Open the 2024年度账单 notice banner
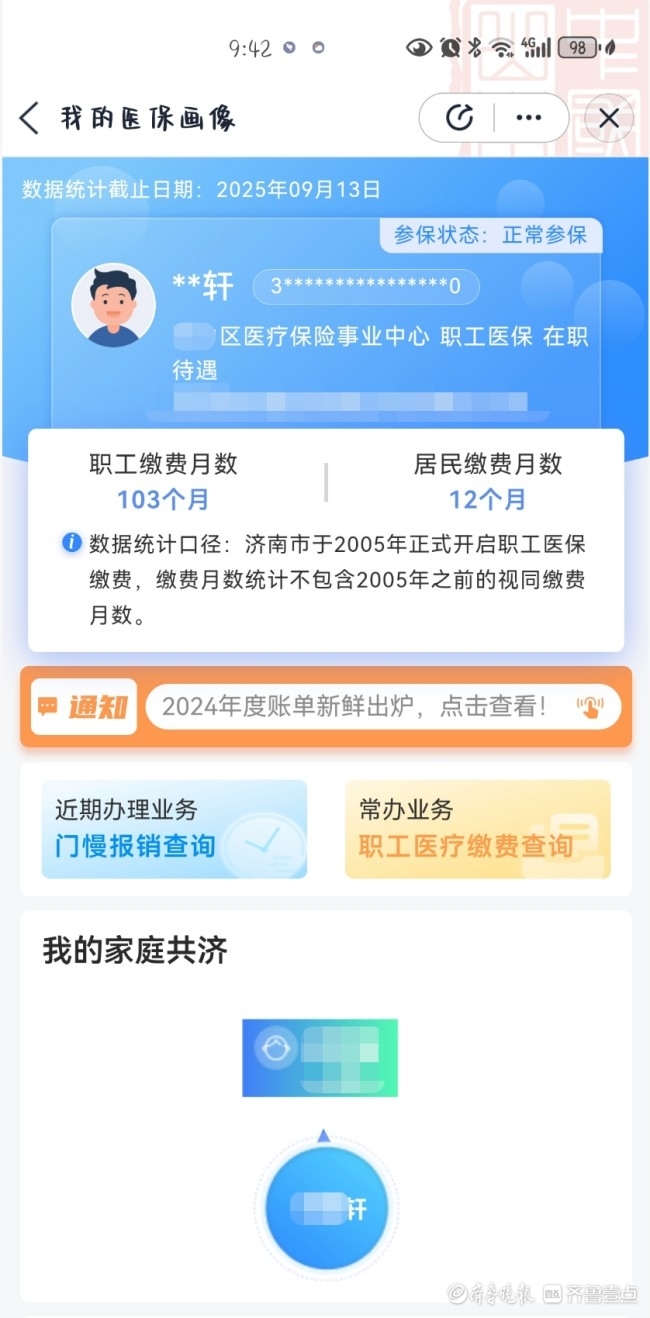This screenshot has height=1318, width=650. [x=326, y=707]
